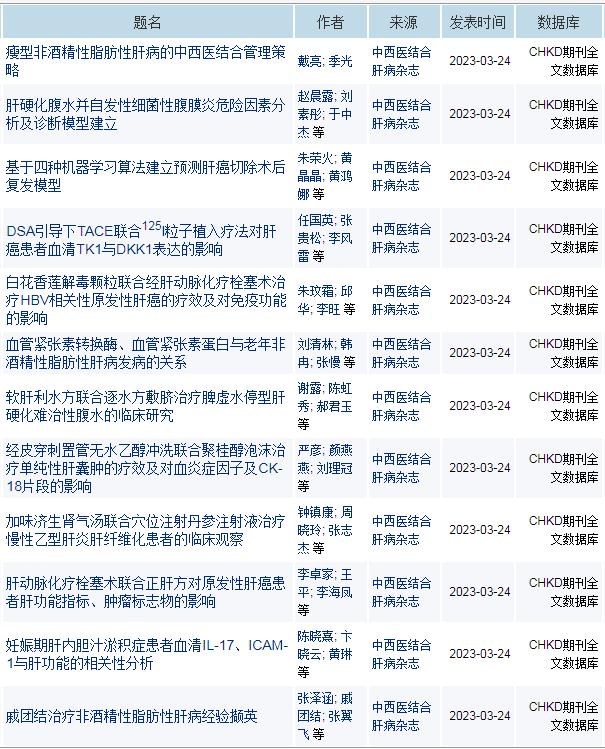View the 软肝利水方联合逐水方敷脐治疗 clinical study
The height and width of the screenshot is (749, 605).
point(144,398)
